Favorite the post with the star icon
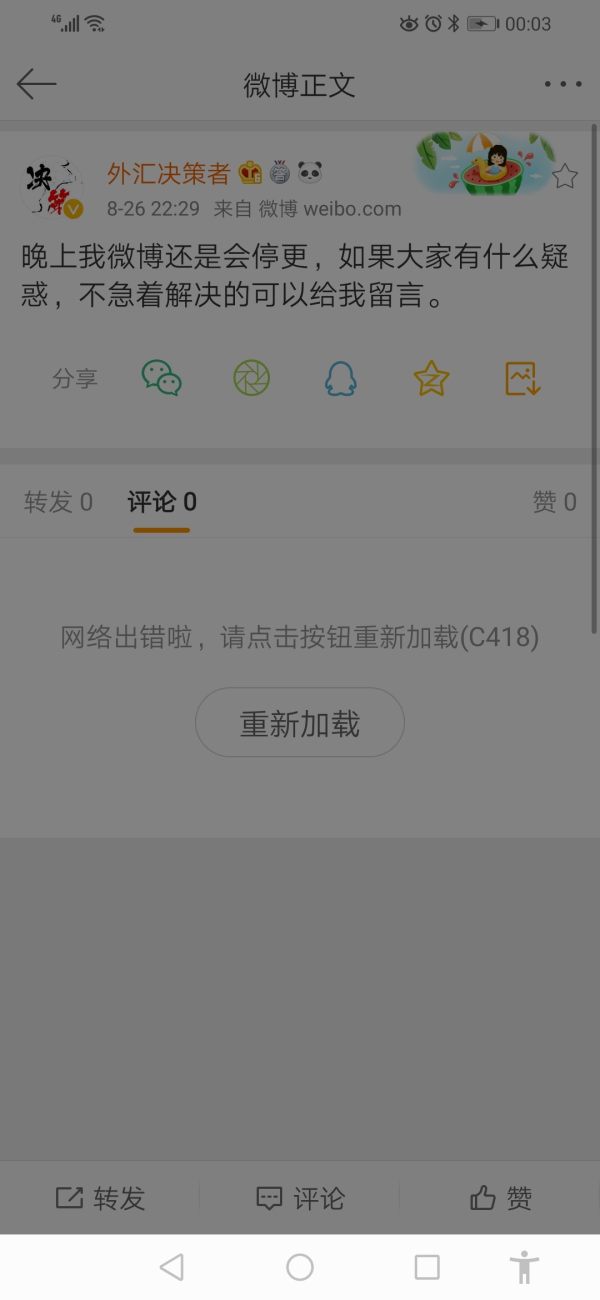 click(x=565, y=177)
